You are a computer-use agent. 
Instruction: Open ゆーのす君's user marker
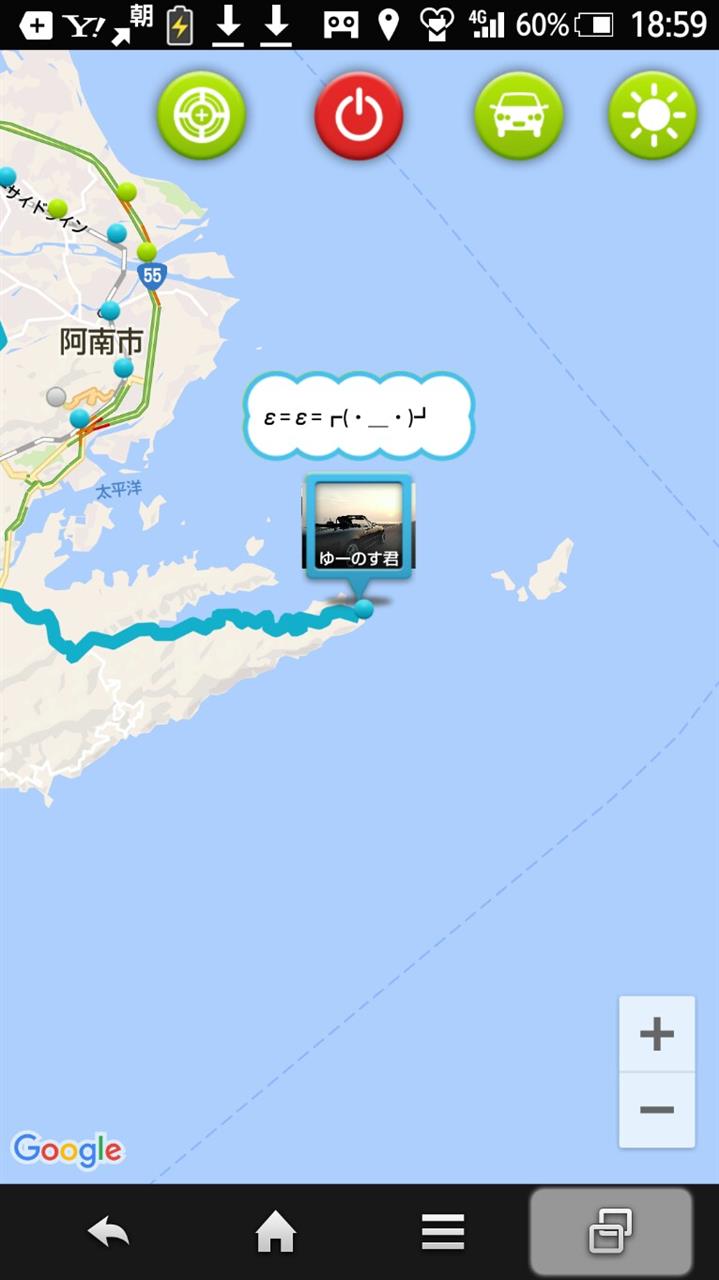[359, 525]
